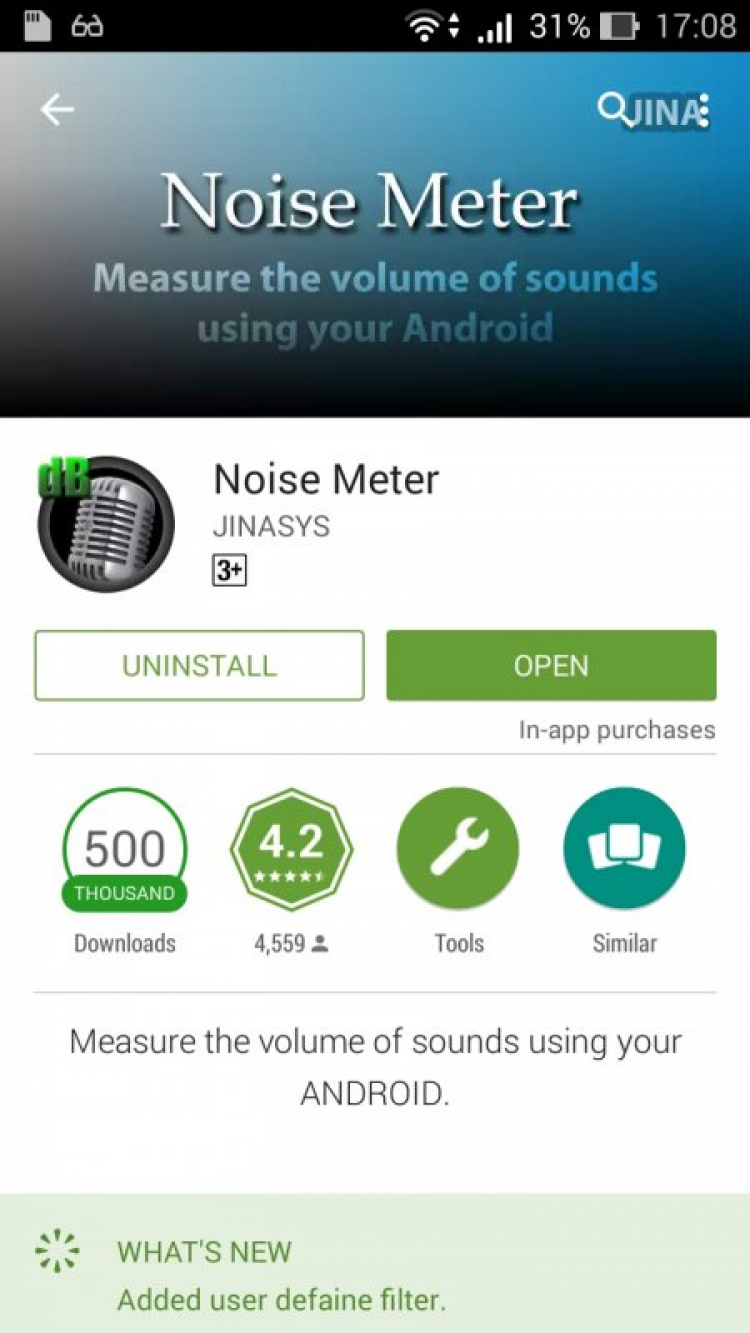Show similar apps
This screenshot has width=750, height=1333.
pos(624,849)
